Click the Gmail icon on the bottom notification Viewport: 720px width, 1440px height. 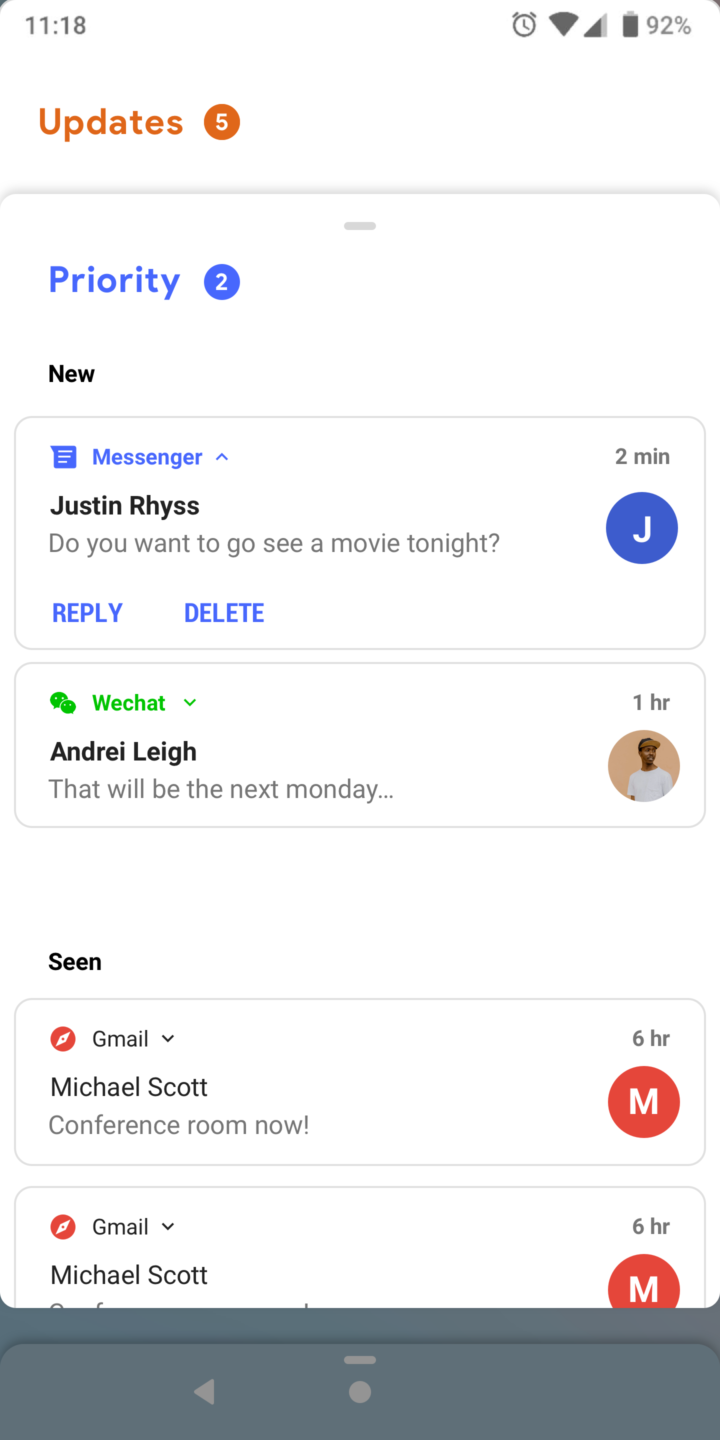tap(62, 1226)
